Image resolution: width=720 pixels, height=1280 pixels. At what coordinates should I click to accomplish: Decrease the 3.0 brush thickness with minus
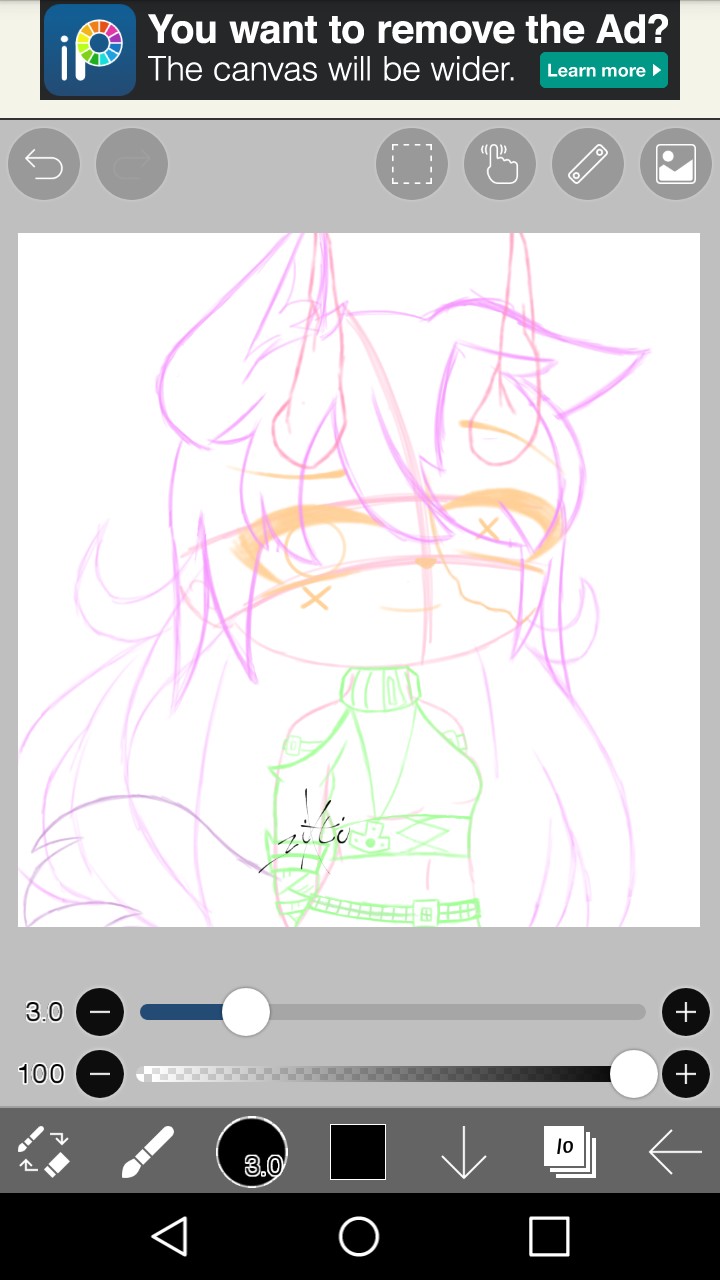click(x=100, y=1012)
